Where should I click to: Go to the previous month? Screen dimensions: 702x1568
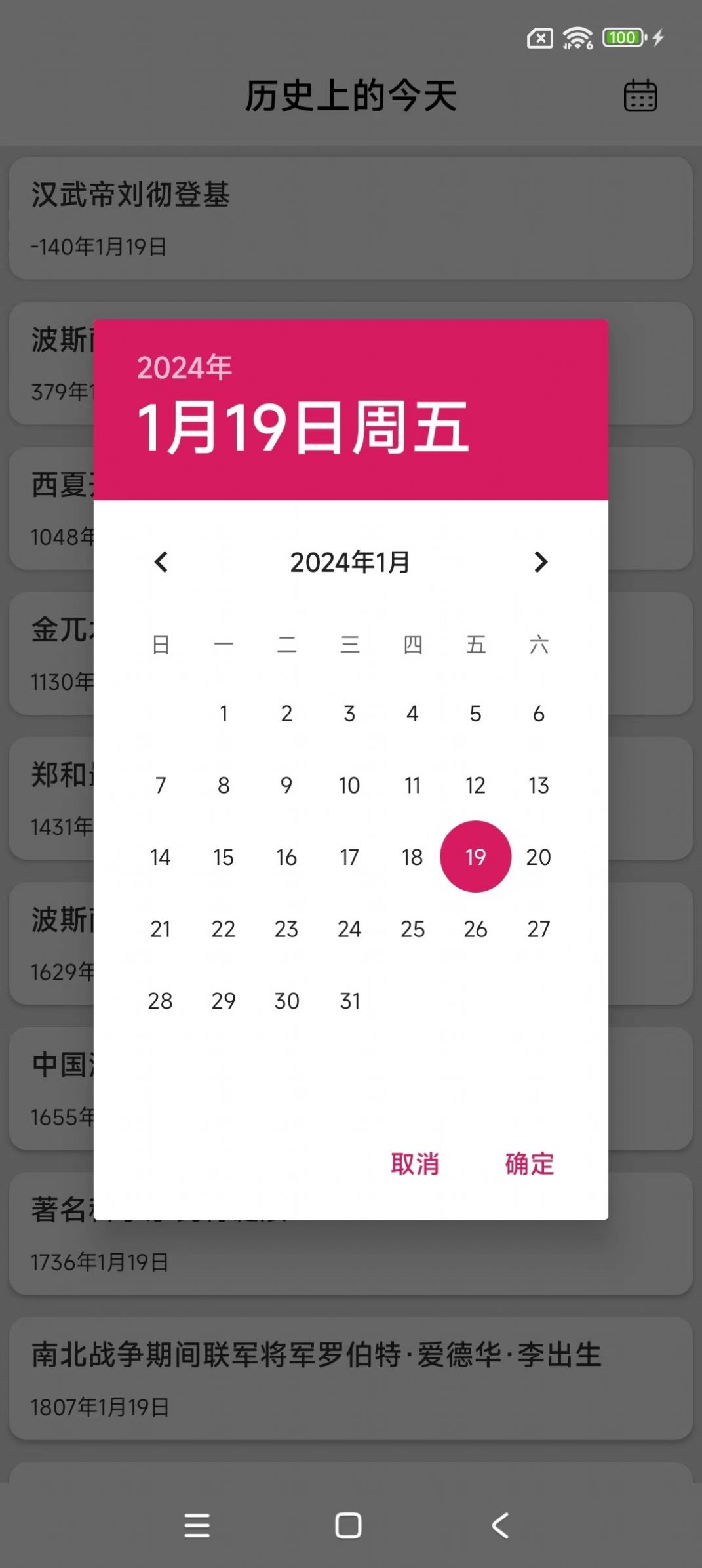tap(161, 562)
